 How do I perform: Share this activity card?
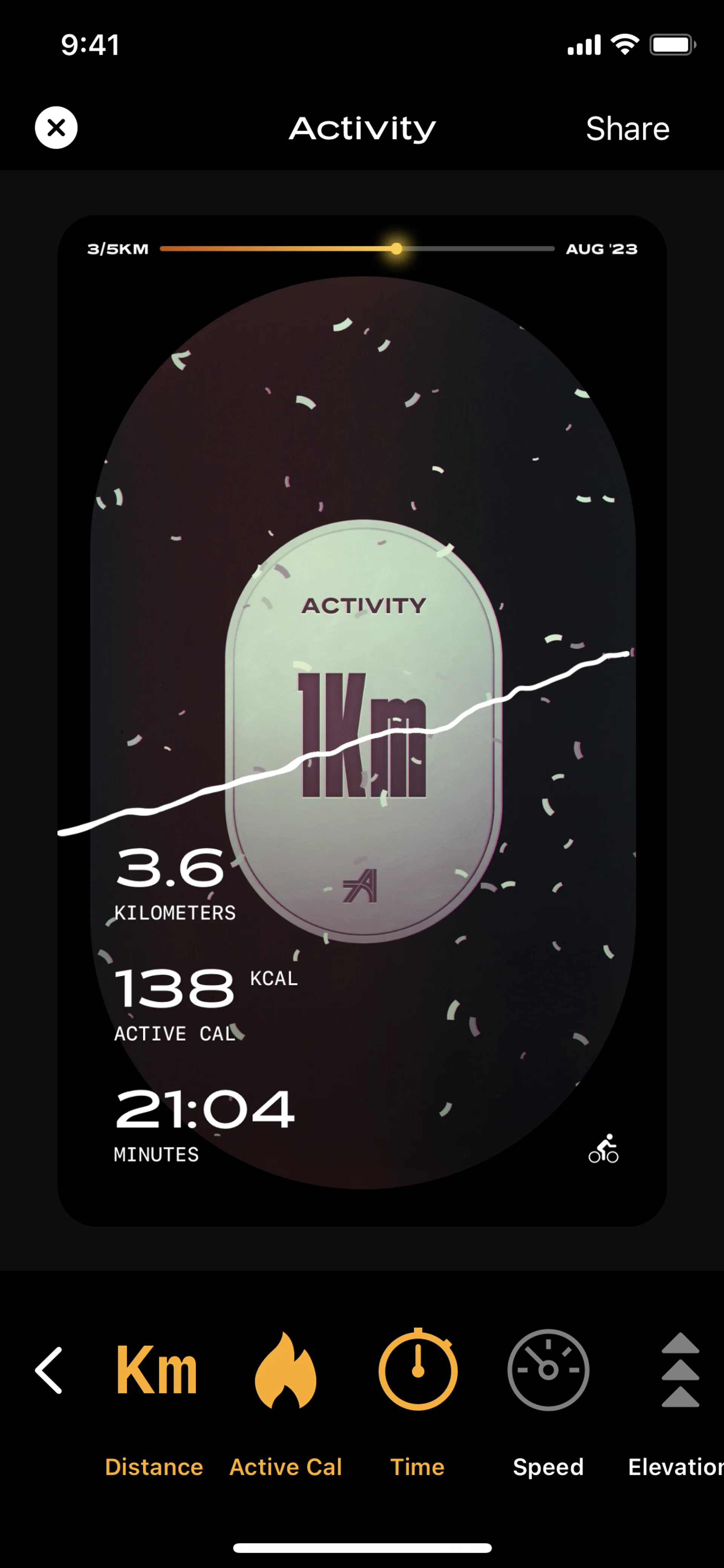(x=627, y=128)
